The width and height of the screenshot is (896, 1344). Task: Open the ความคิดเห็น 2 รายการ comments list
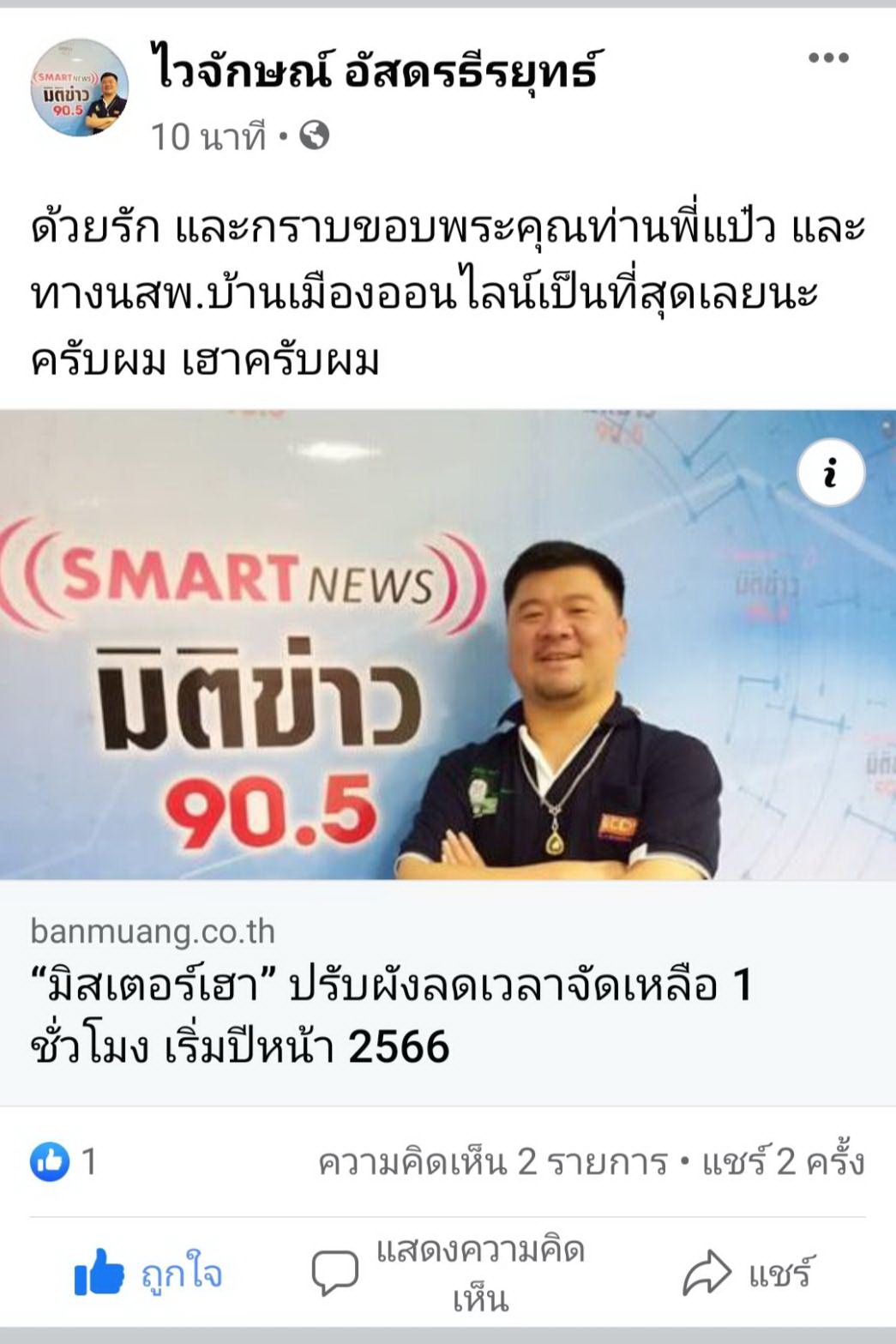[x=492, y=1163]
